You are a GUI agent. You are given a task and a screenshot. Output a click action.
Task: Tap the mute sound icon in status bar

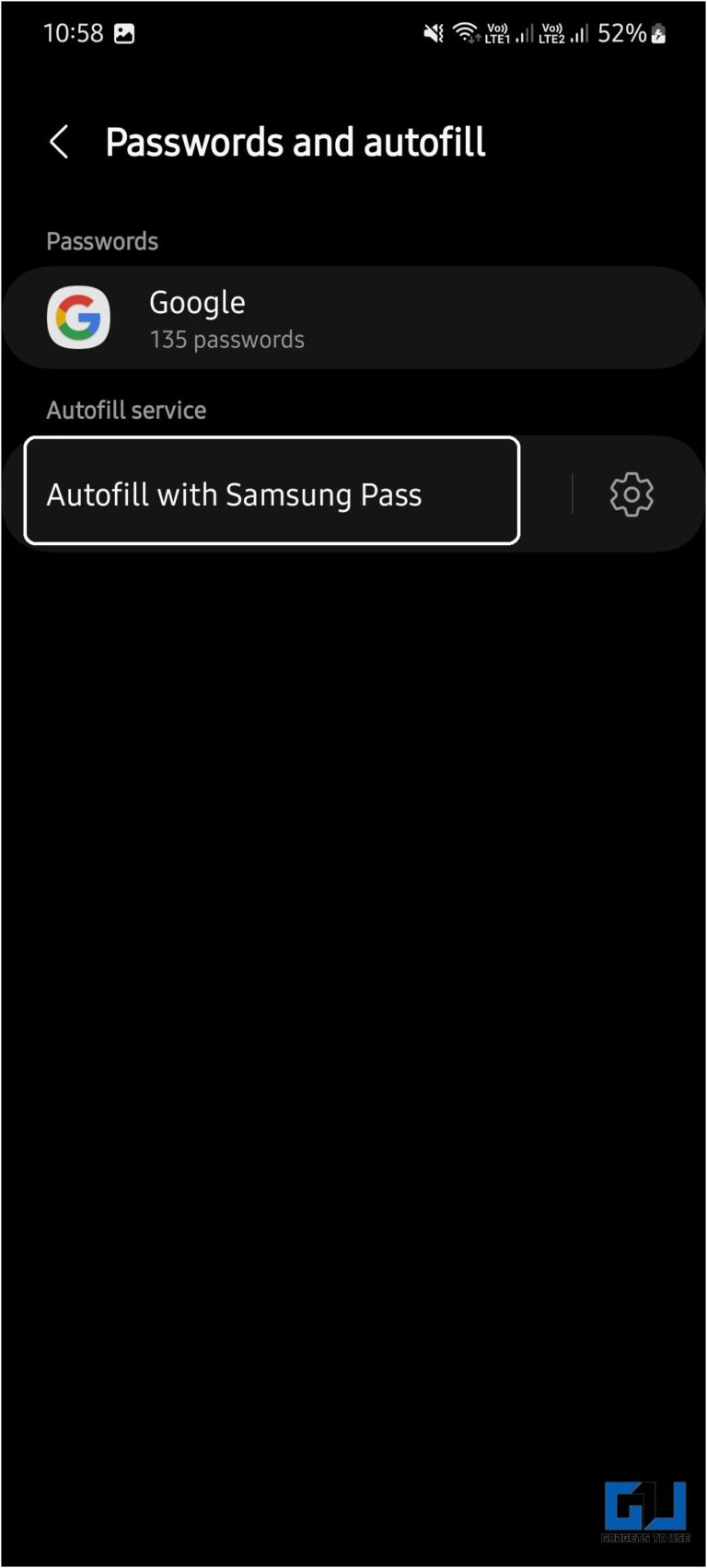click(x=432, y=33)
